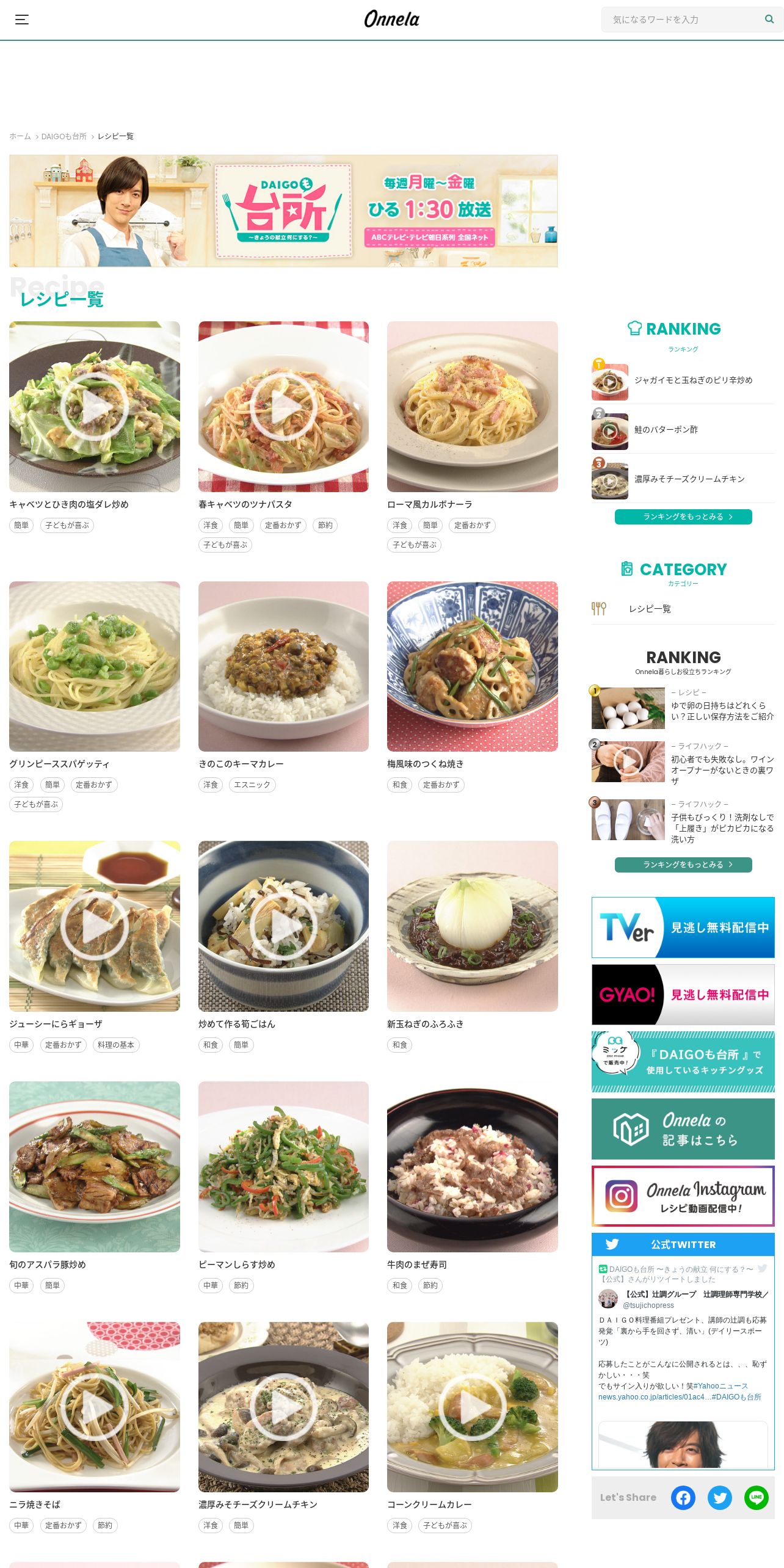Share the page via LINE

757,1497
